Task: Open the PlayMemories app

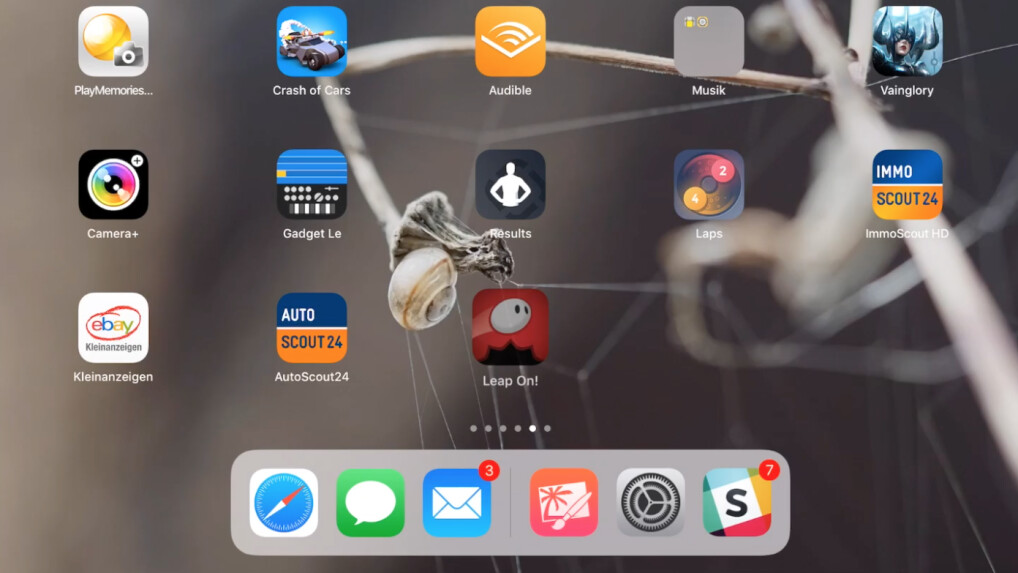Action: coord(113,42)
